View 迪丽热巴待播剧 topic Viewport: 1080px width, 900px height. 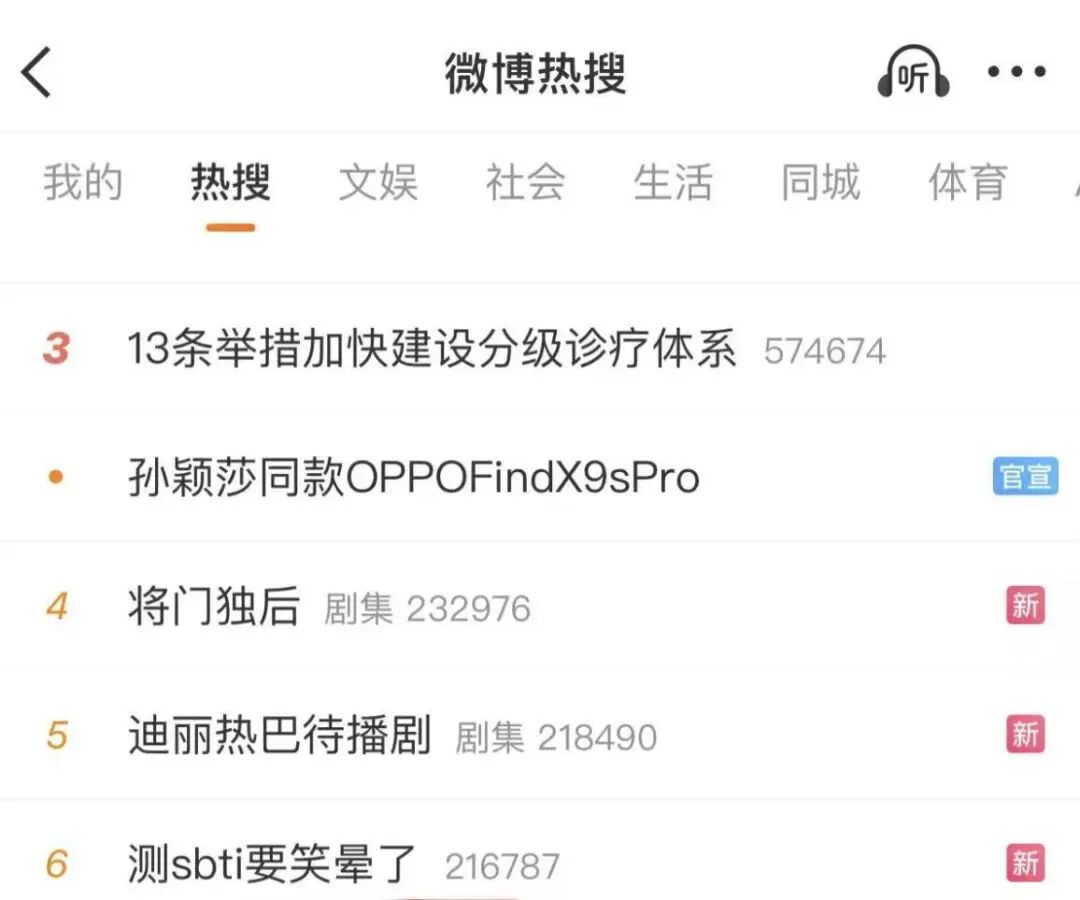280,736
